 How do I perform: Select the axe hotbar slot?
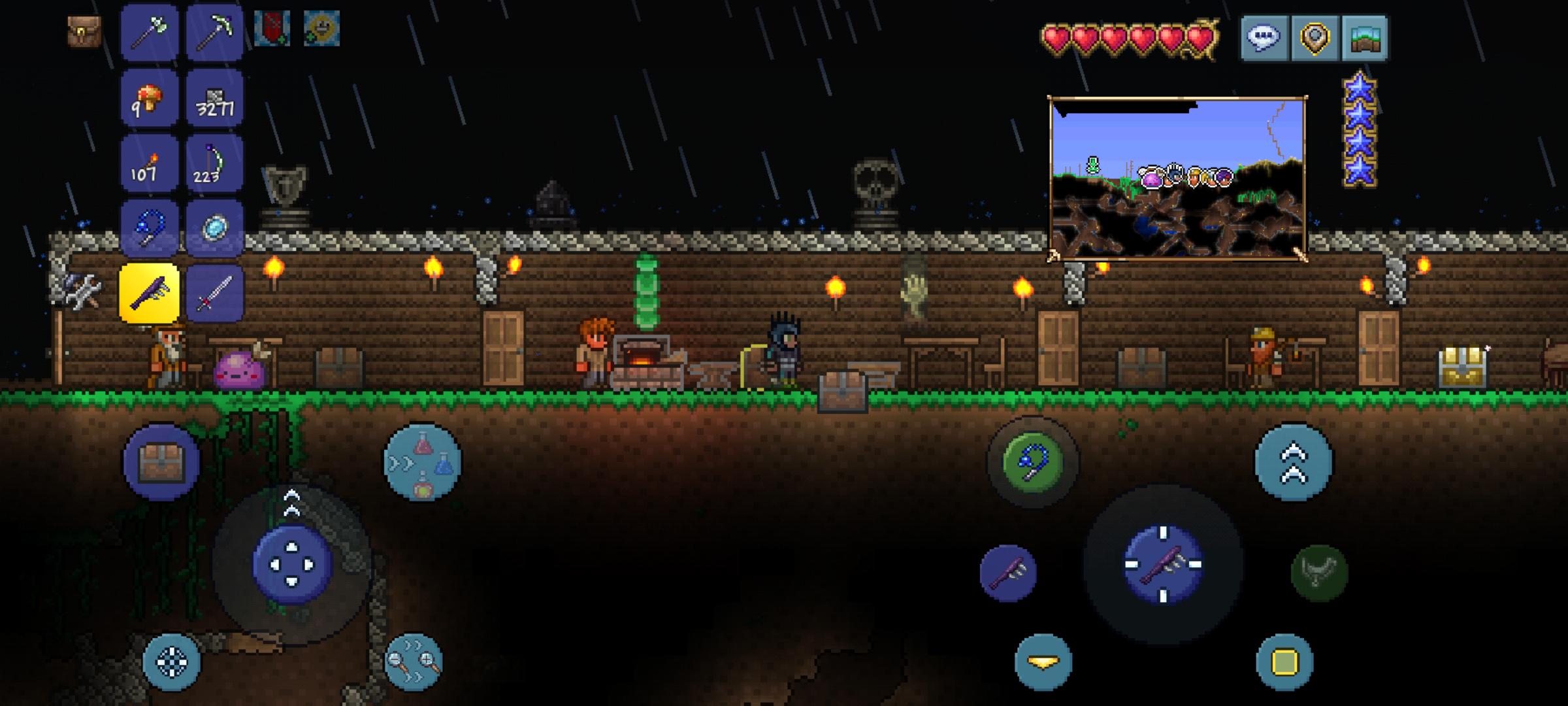tap(150, 31)
